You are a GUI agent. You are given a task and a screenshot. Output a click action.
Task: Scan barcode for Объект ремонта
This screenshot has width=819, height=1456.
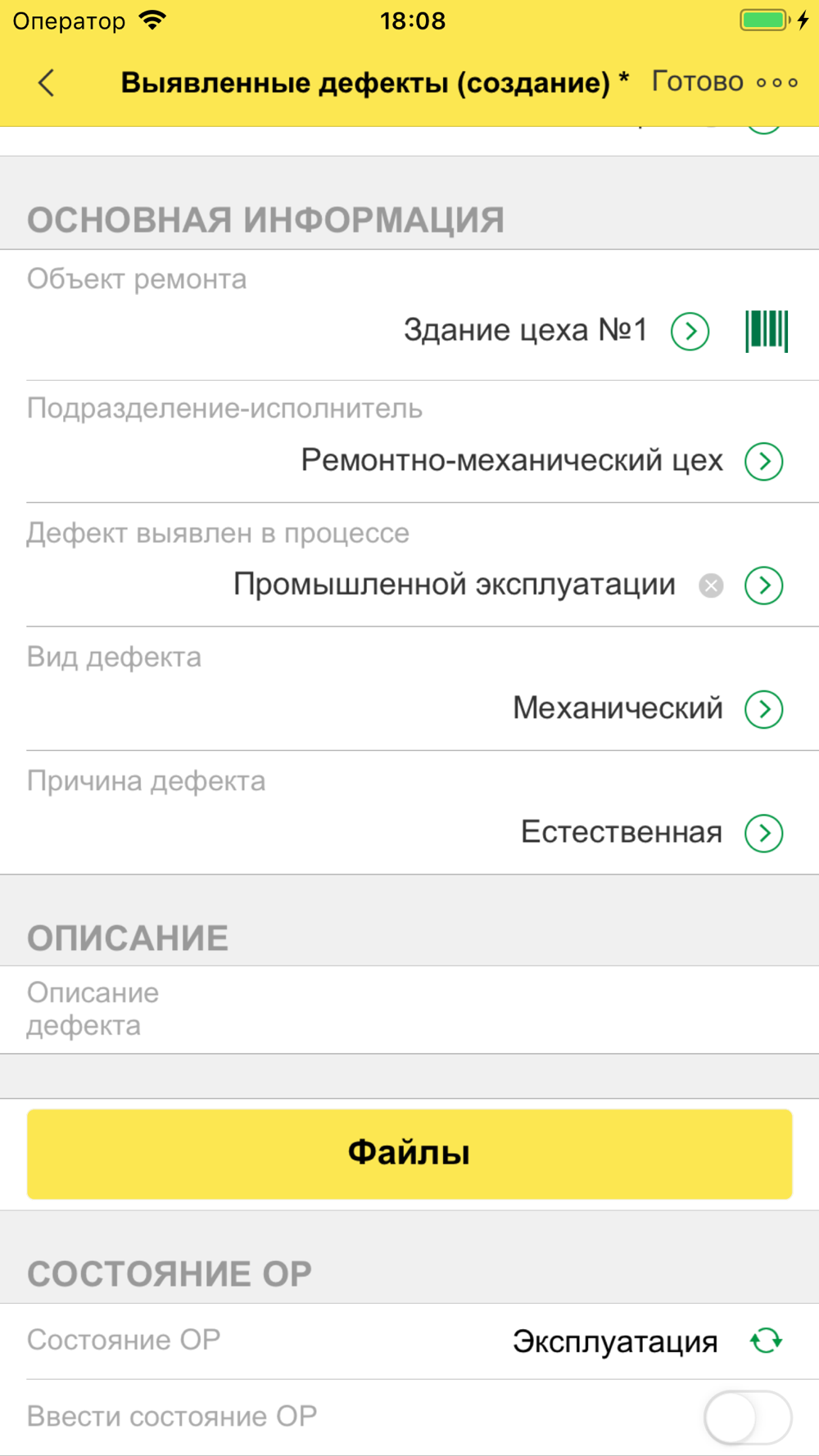(x=767, y=332)
